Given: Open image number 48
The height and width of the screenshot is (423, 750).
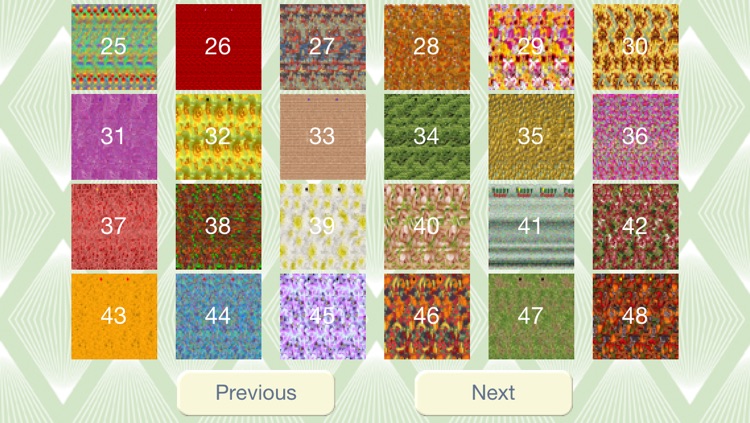Looking at the screenshot, I should pos(635,316).
